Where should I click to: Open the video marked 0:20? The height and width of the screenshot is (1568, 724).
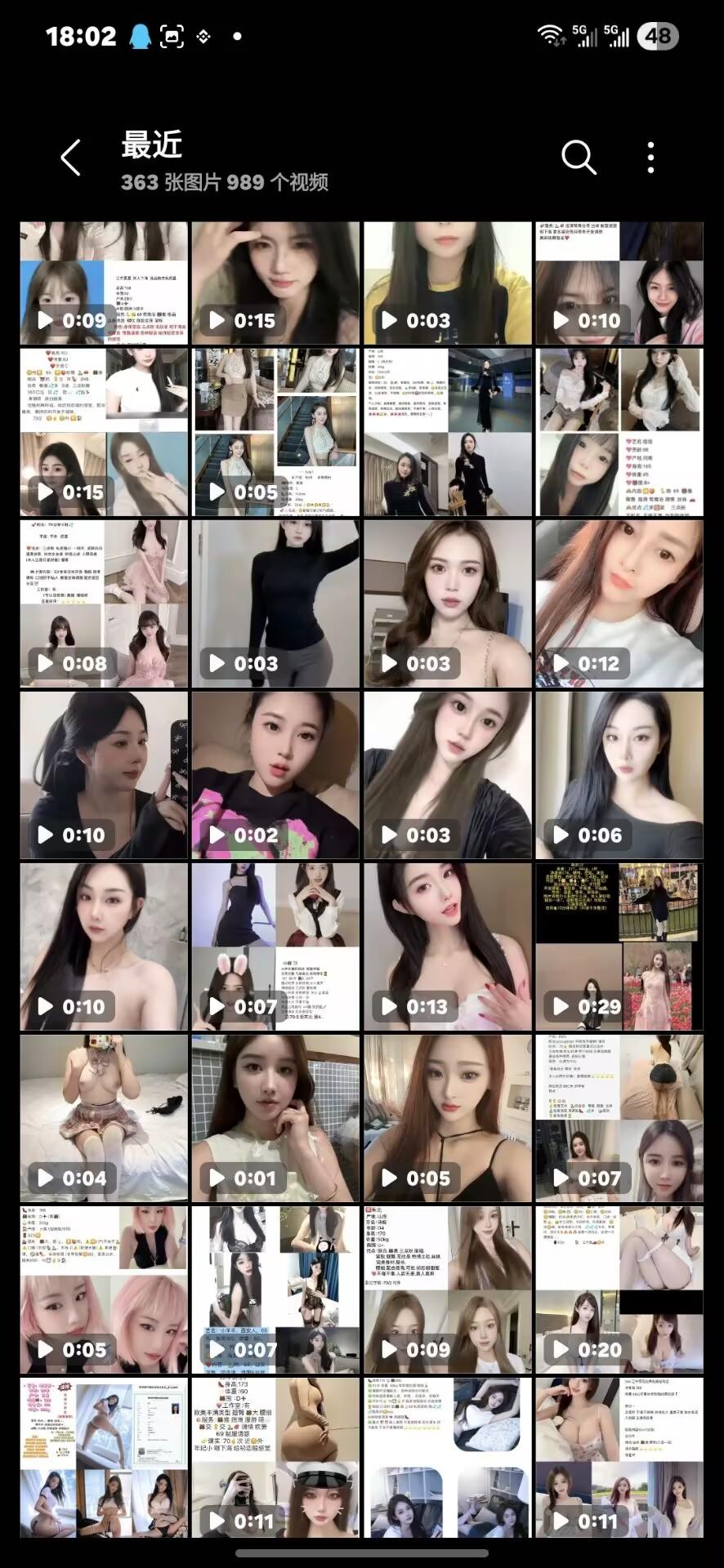619,1290
